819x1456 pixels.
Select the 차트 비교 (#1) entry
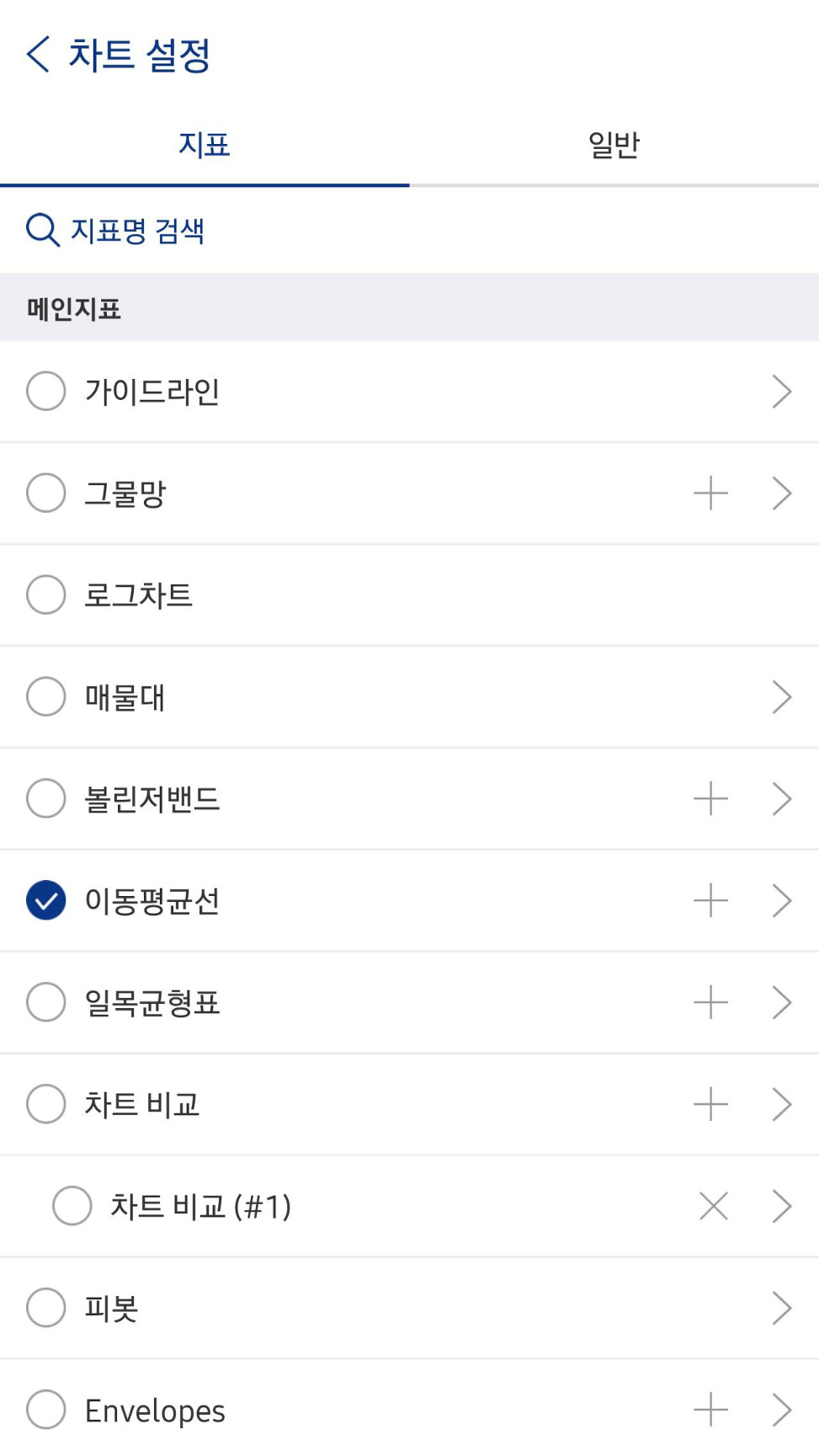tap(72, 1205)
